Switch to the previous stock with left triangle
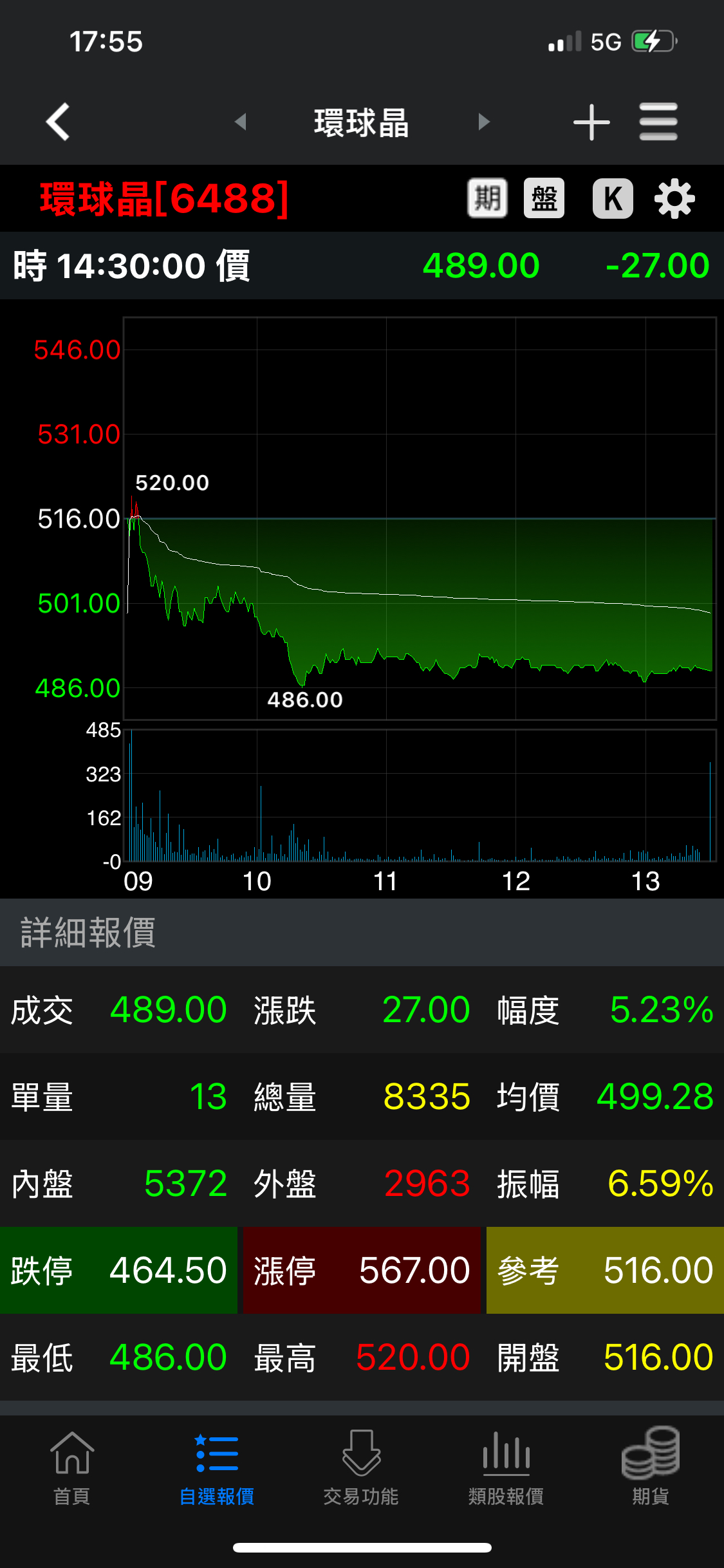The height and width of the screenshot is (1568, 724). click(241, 122)
